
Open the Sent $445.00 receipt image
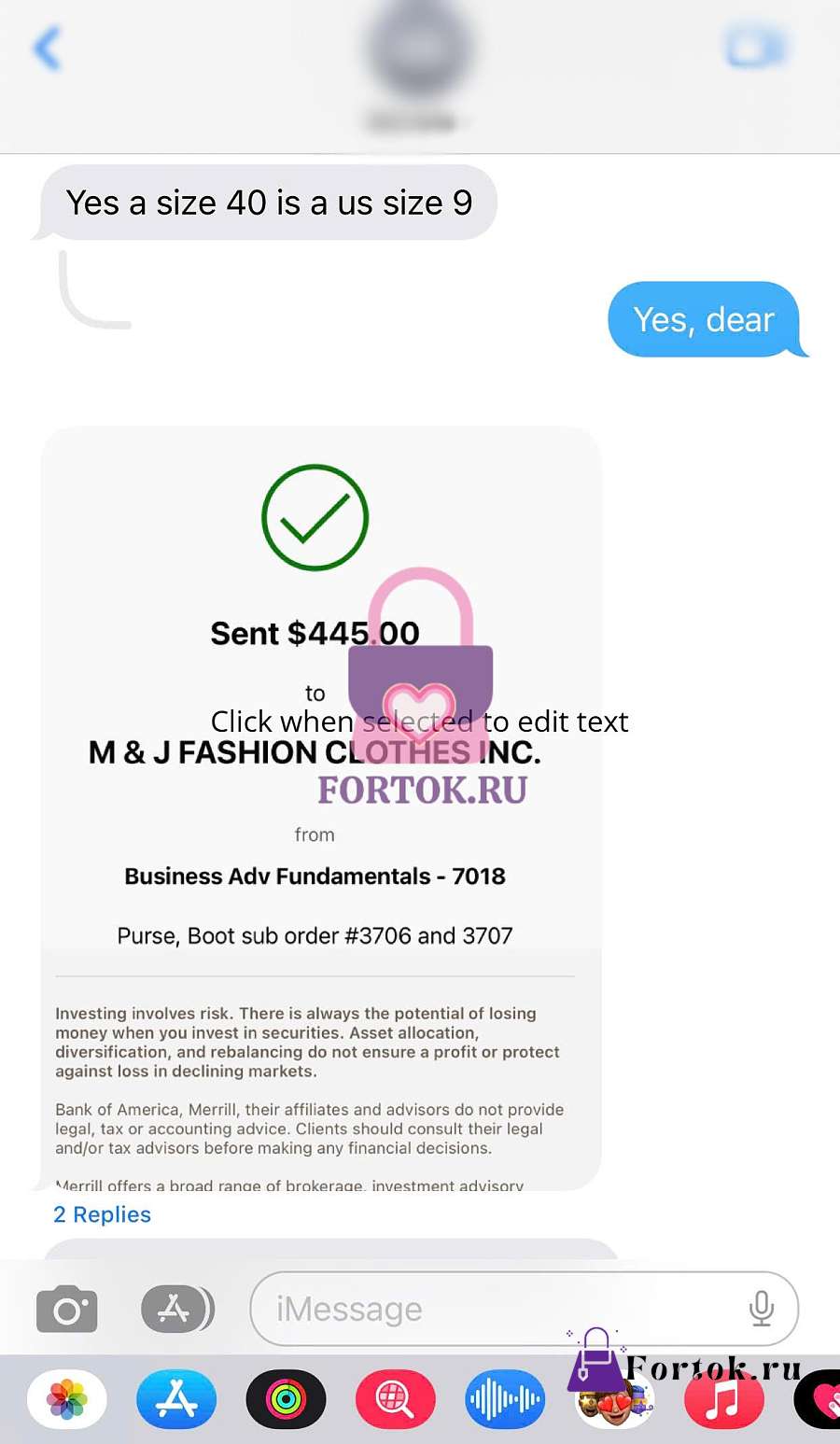click(321, 808)
